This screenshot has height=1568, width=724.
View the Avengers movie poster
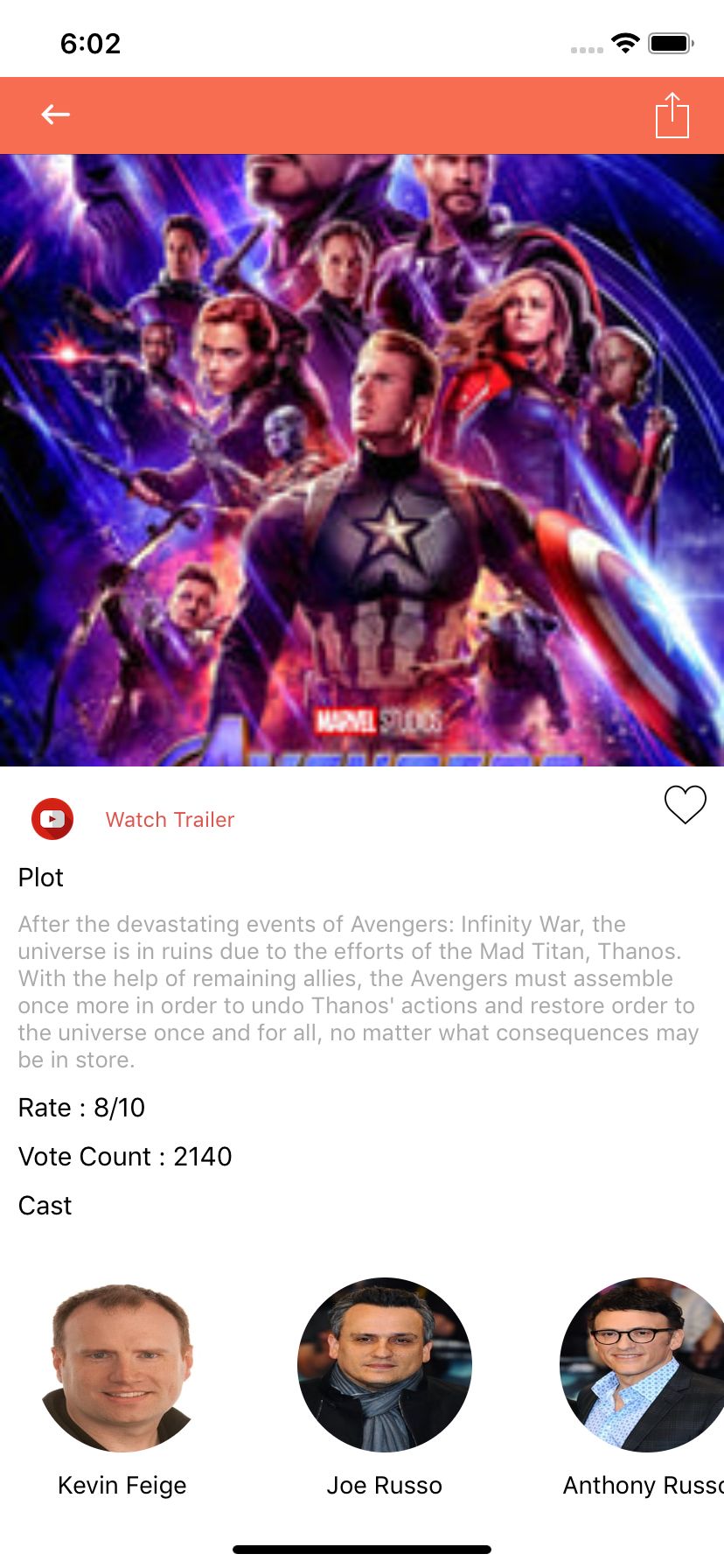coord(362,460)
